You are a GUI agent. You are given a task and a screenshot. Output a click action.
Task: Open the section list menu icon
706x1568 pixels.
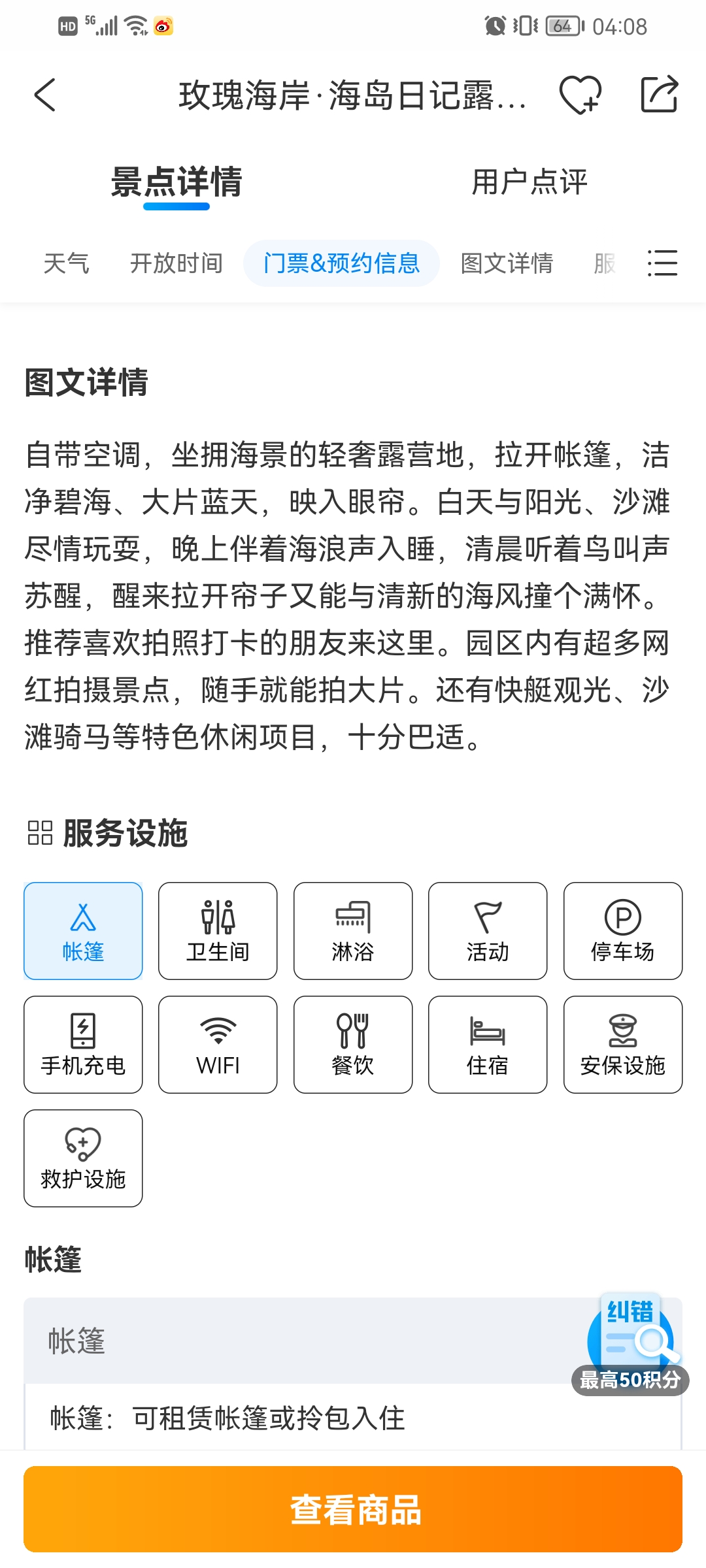662,263
